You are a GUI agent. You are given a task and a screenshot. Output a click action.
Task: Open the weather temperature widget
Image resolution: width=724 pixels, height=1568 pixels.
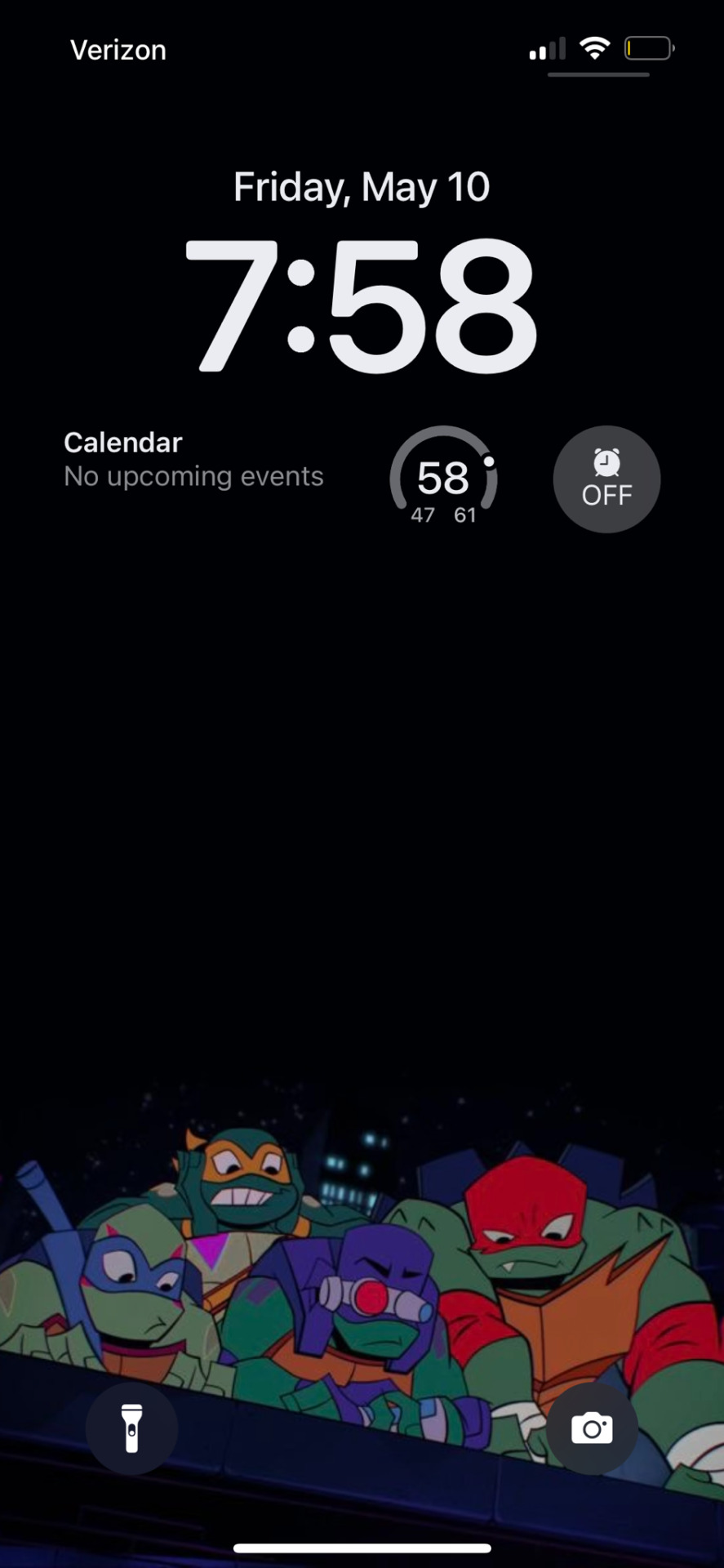click(x=443, y=478)
